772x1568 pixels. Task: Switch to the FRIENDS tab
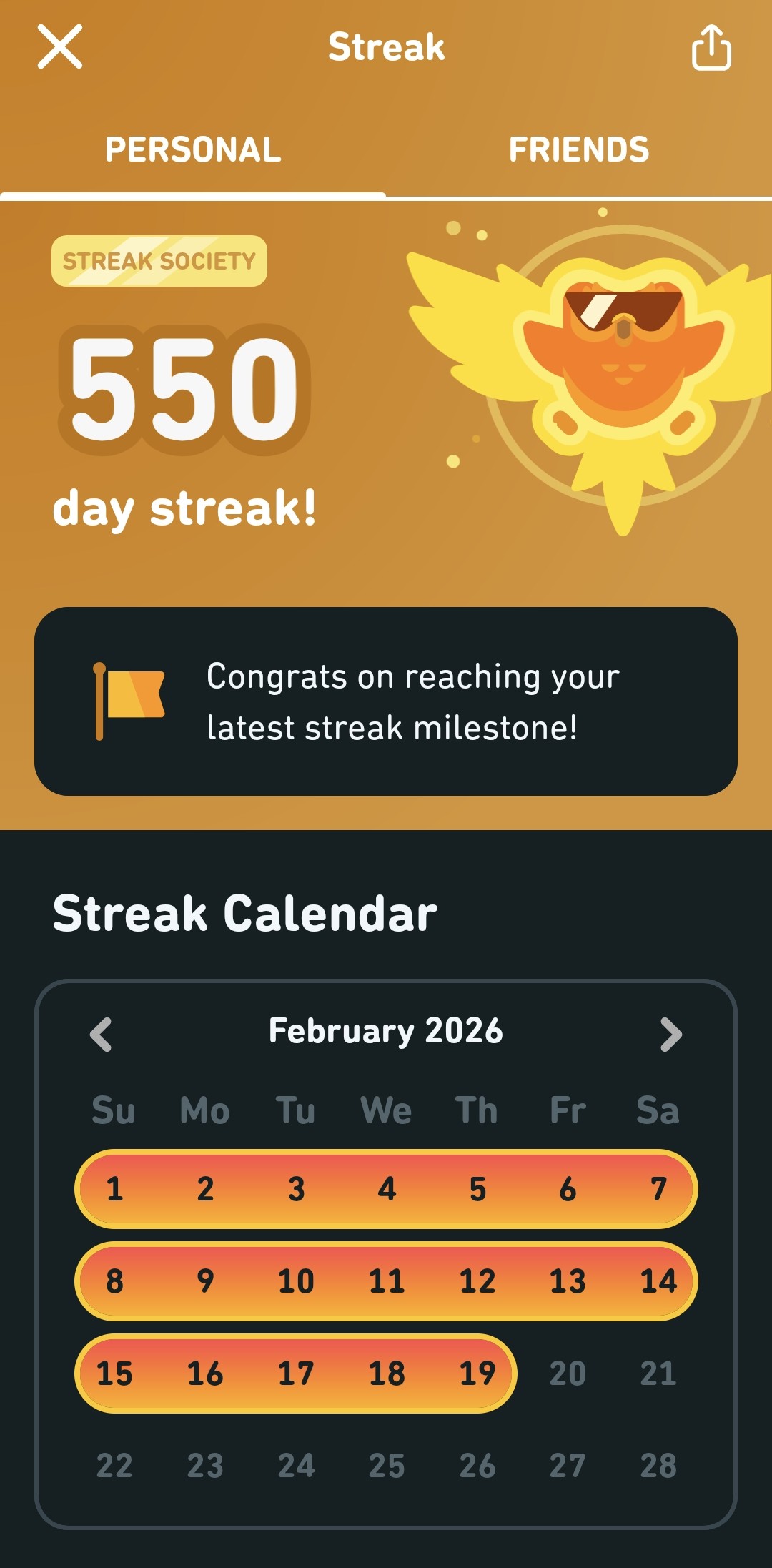point(578,150)
